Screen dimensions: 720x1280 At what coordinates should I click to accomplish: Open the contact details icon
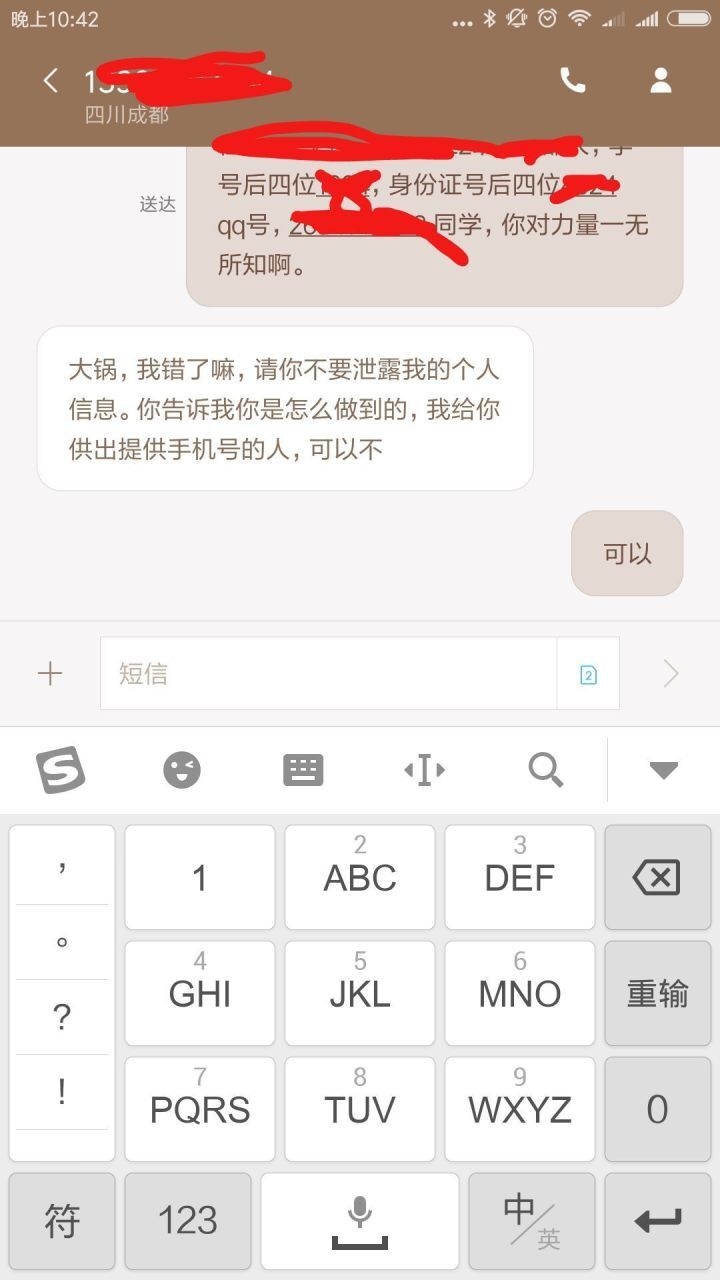click(x=660, y=81)
